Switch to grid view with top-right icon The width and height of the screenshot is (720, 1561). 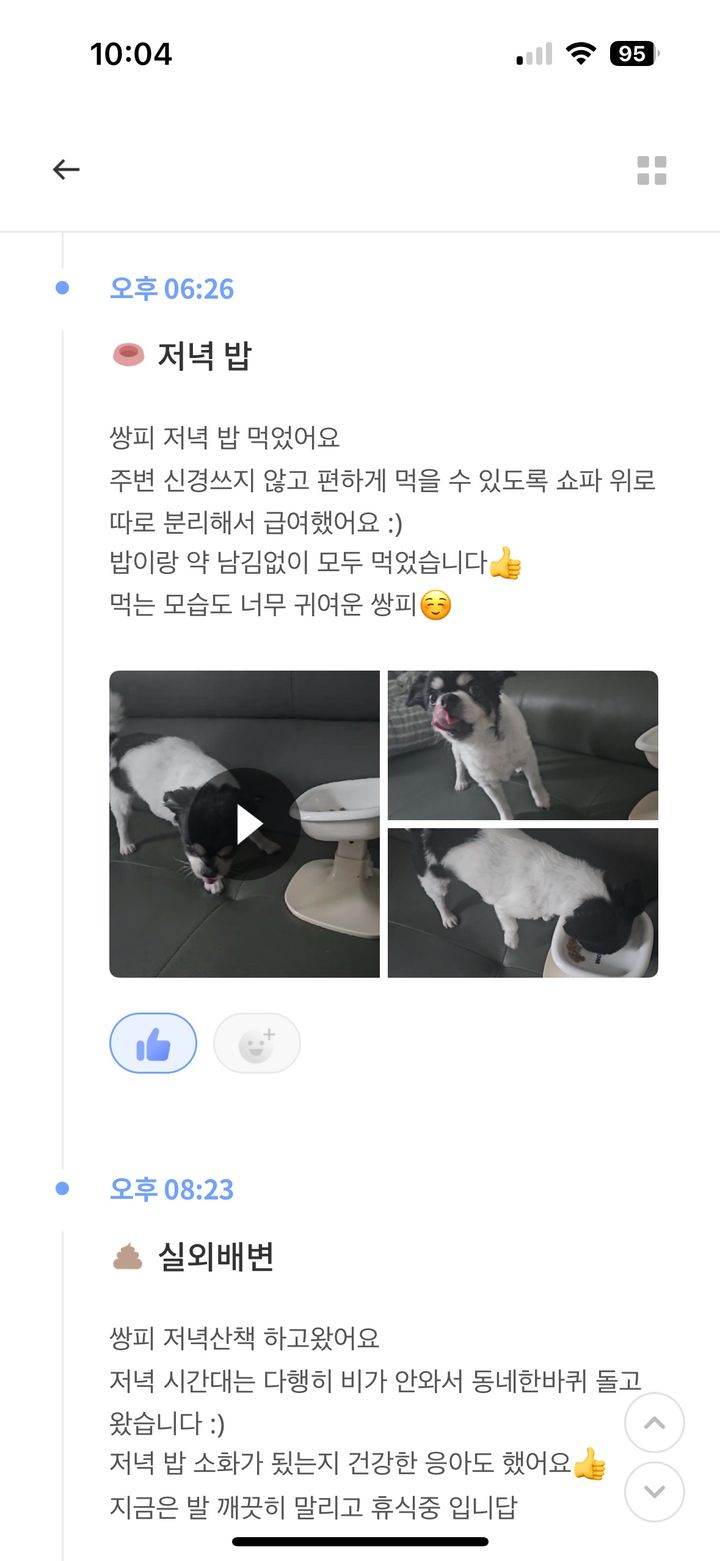652,171
